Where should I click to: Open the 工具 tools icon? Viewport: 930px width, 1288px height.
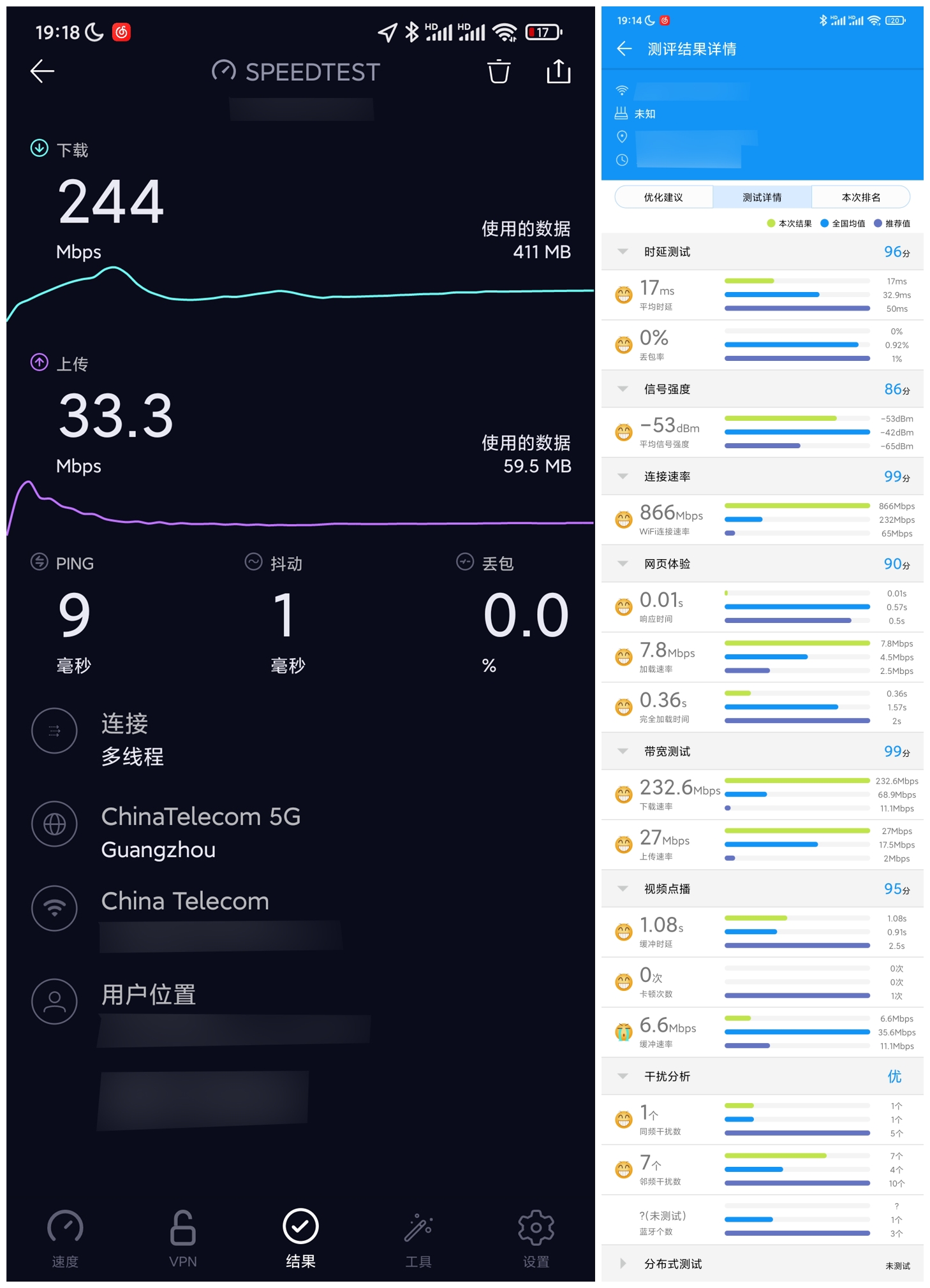coord(418,1227)
